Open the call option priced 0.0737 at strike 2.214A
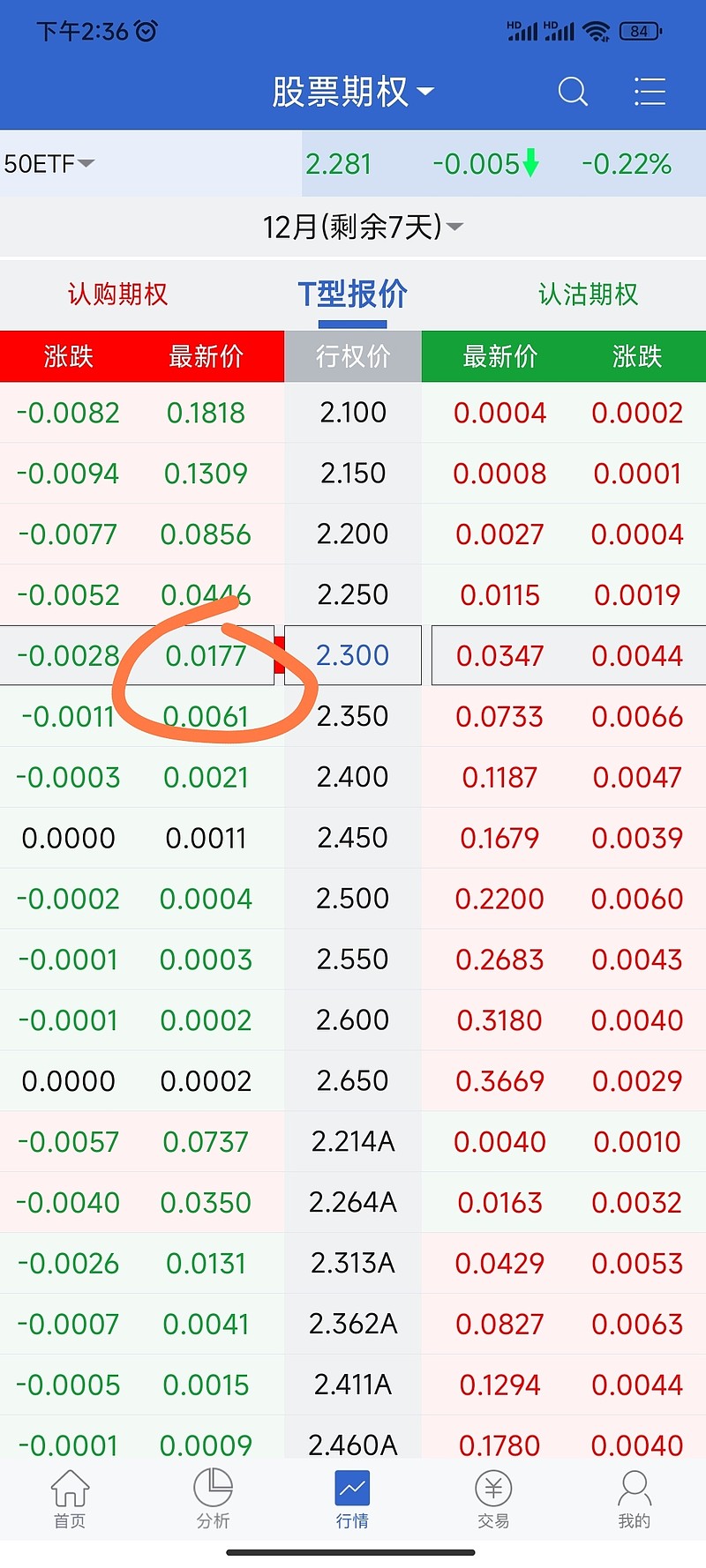 [142, 1142]
